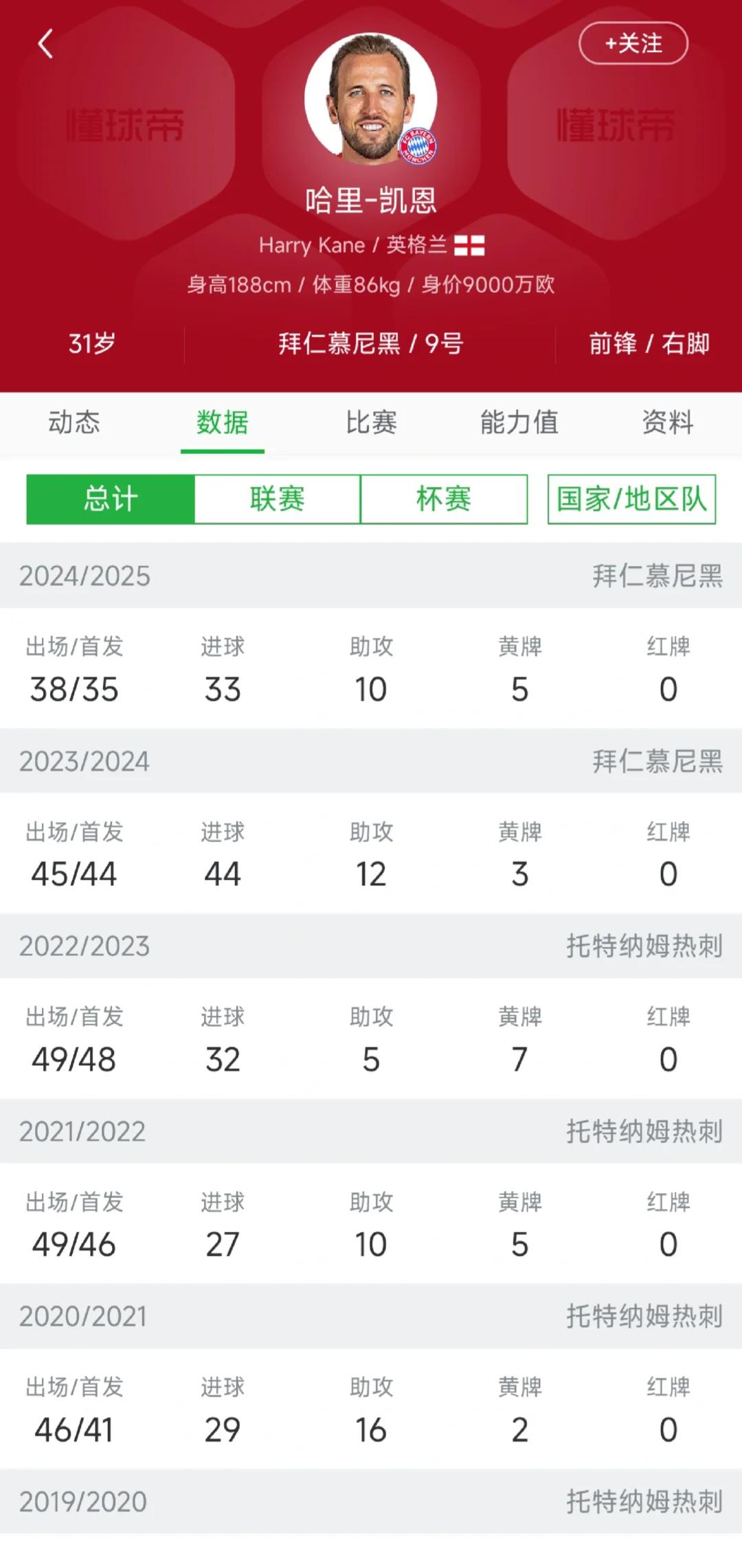Enable the 杯赛 stats filter
Image resolution: width=742 pixels, height=1568 pixels.
click(442, 500)
